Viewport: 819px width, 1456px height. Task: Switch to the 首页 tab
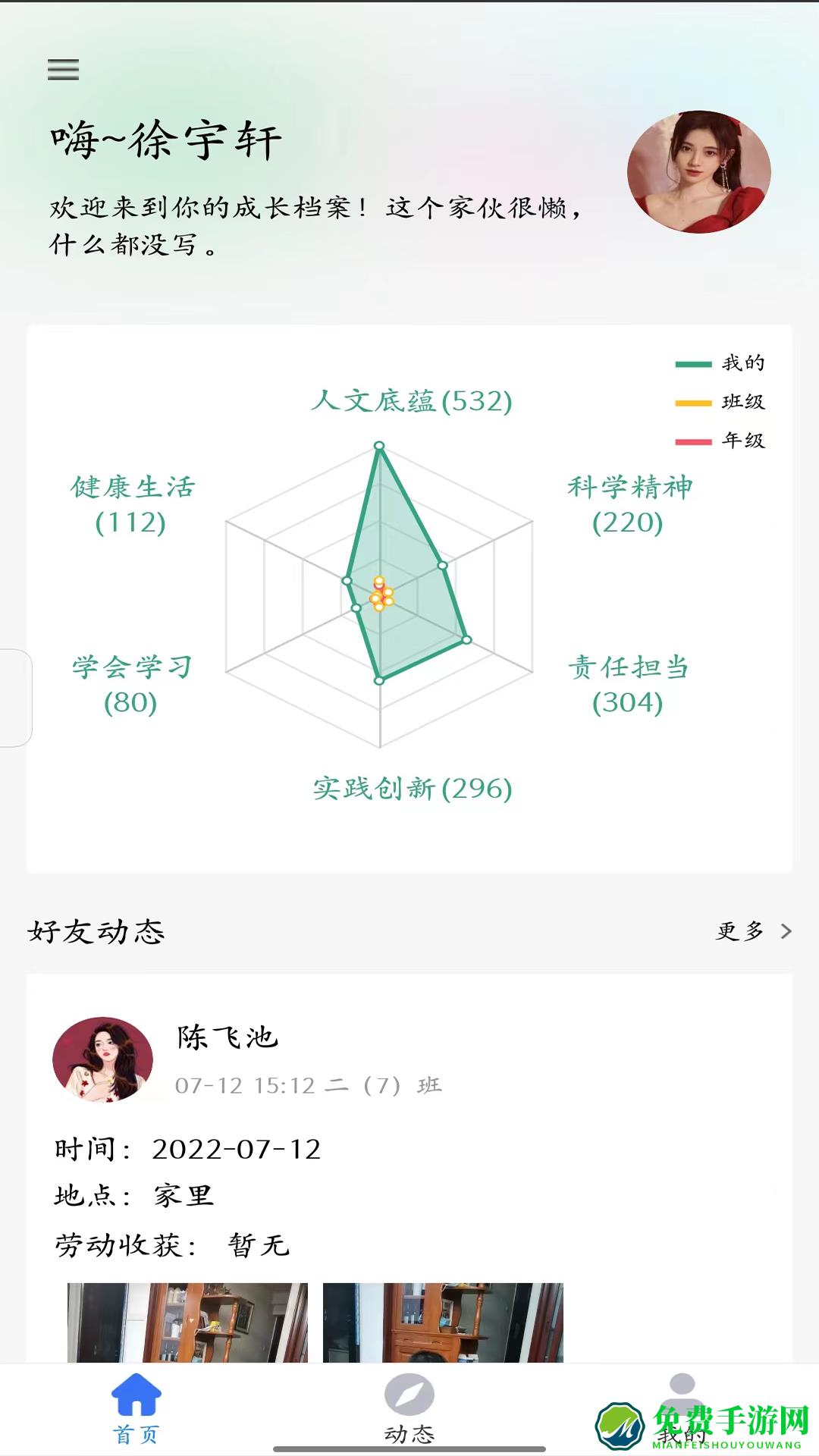[136, 1433]
